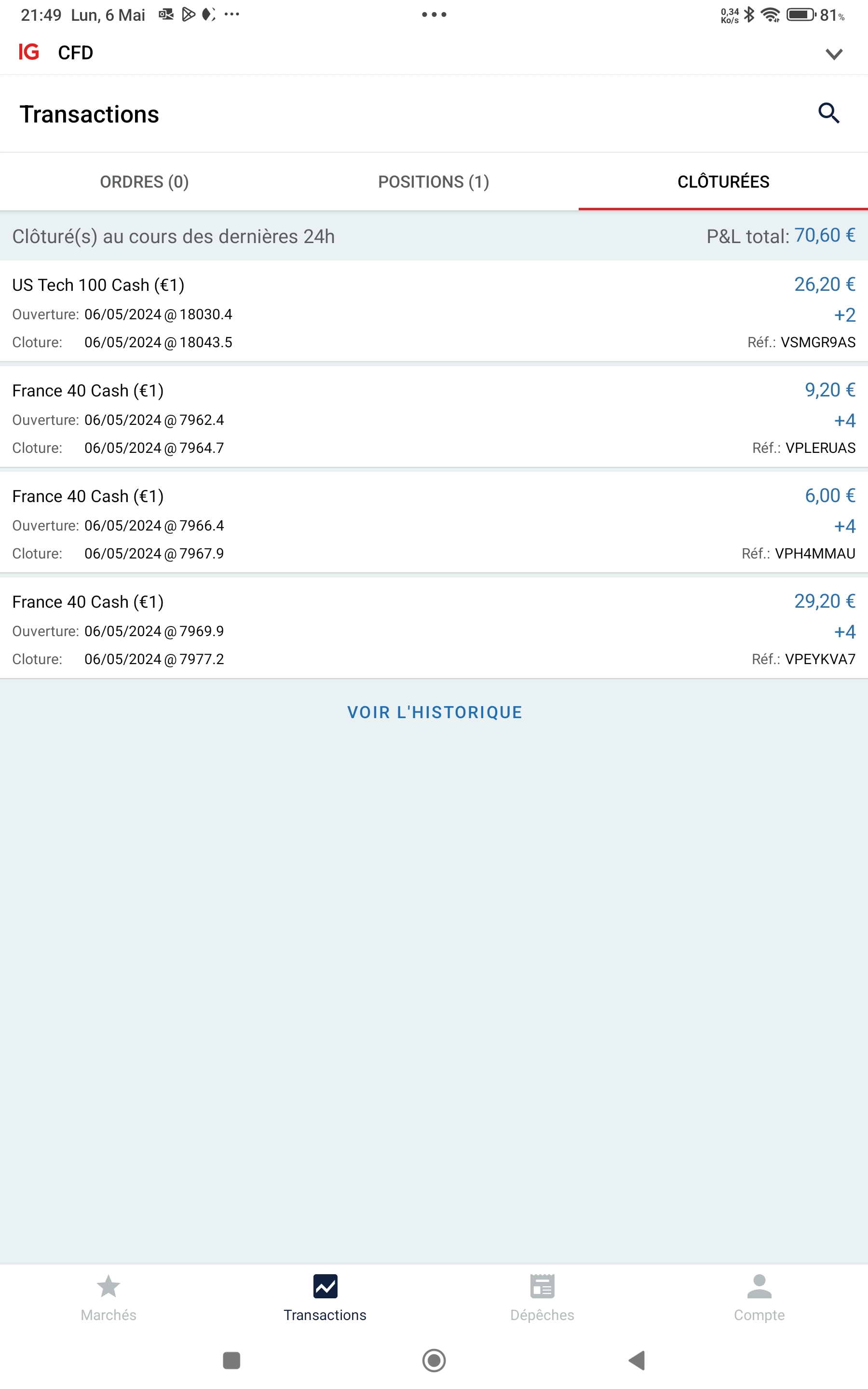The width and height of the screenshot is (868, 1389).
Task: Open the US Tech 100 Cash closed trade
Action: click(x=434, y=313)
